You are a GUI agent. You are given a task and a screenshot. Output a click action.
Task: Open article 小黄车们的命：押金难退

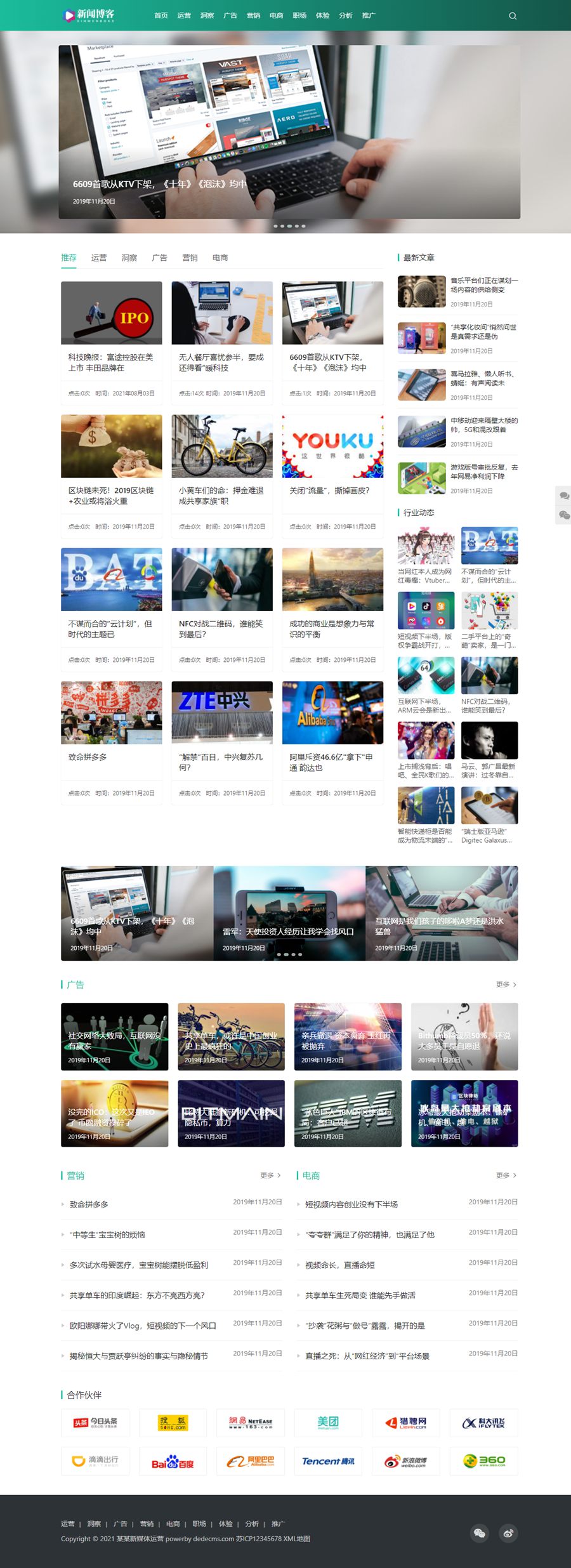tap(221, 496)
